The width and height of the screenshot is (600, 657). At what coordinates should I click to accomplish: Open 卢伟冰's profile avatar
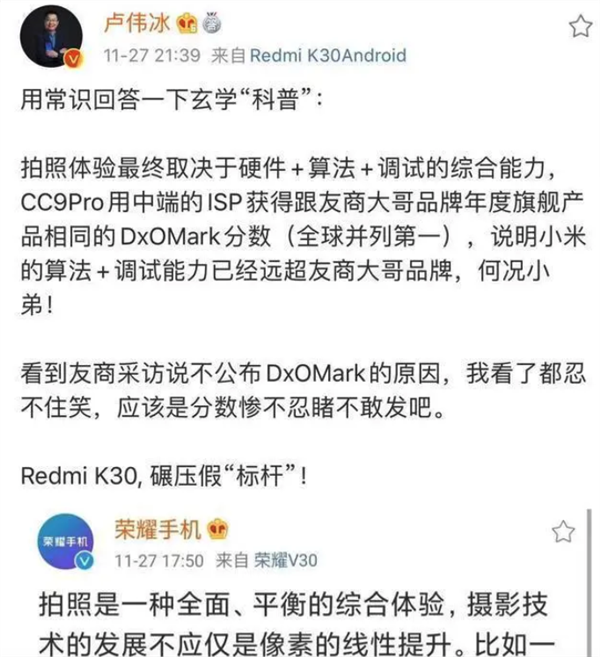[52, 33]
